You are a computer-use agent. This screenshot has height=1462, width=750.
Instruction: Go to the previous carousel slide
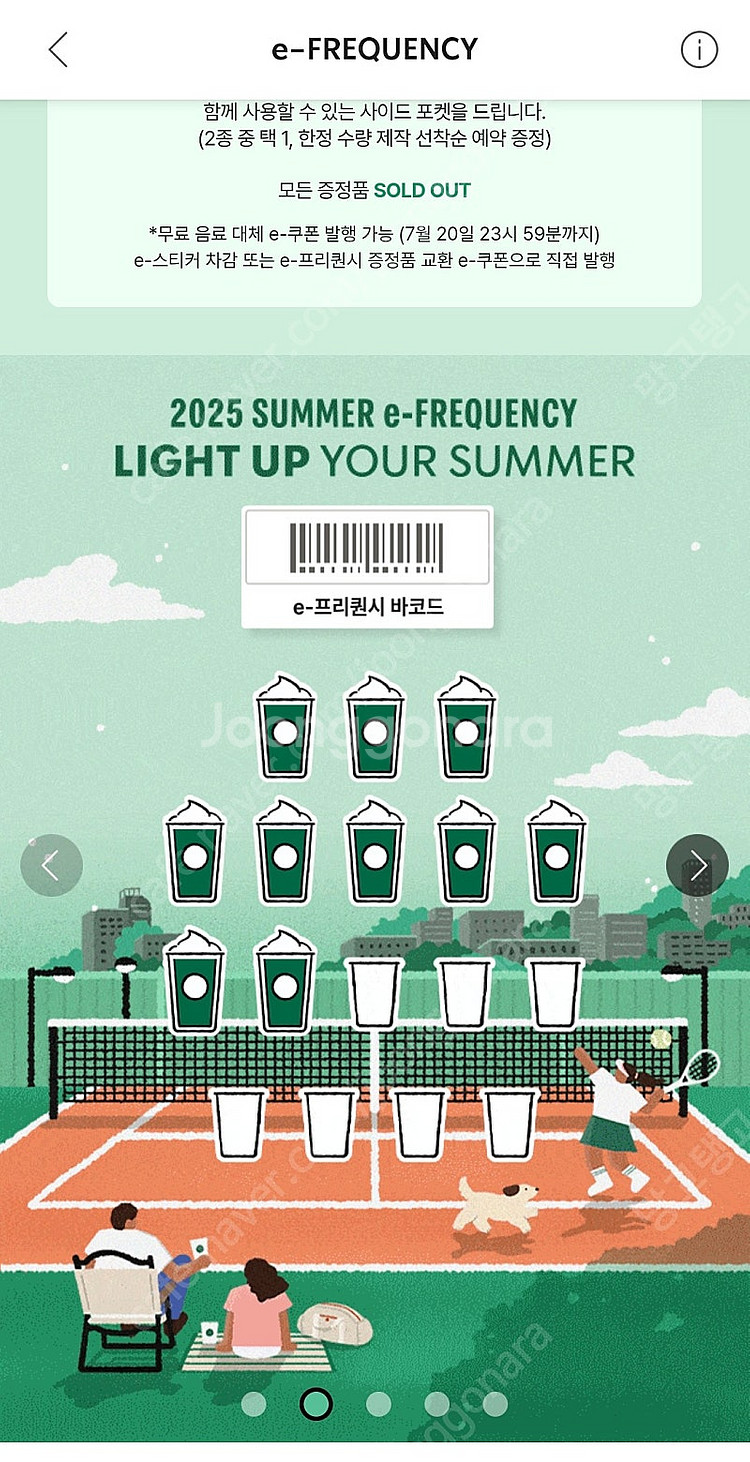51,865
